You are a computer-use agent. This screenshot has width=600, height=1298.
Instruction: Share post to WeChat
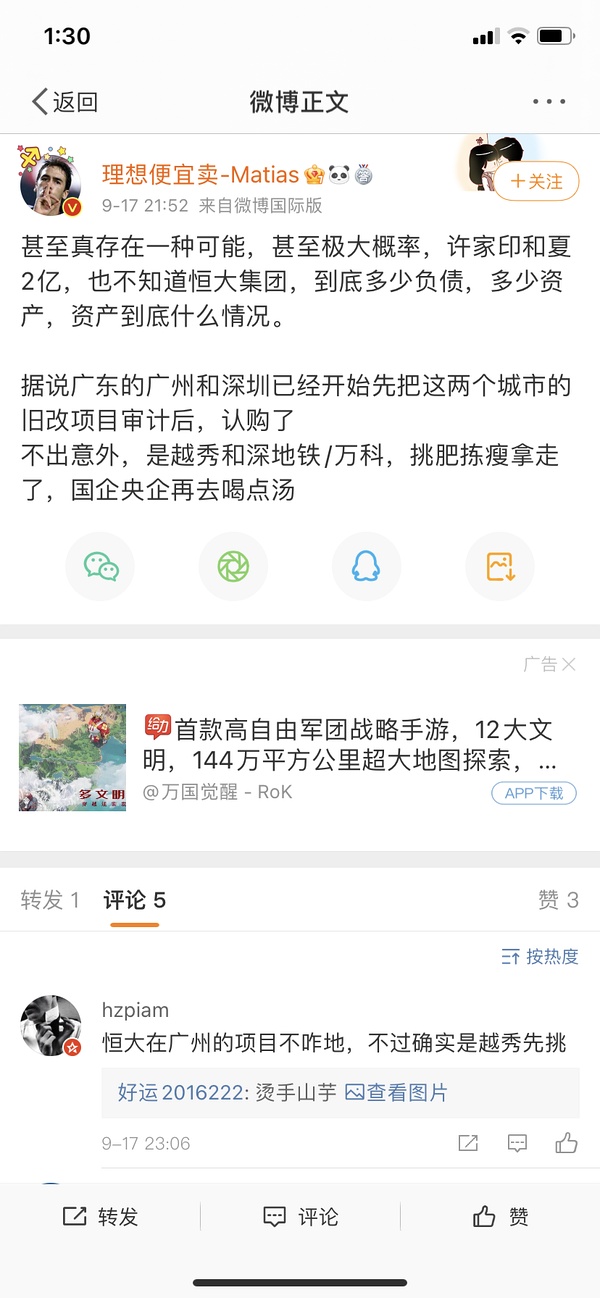point(100,567)
